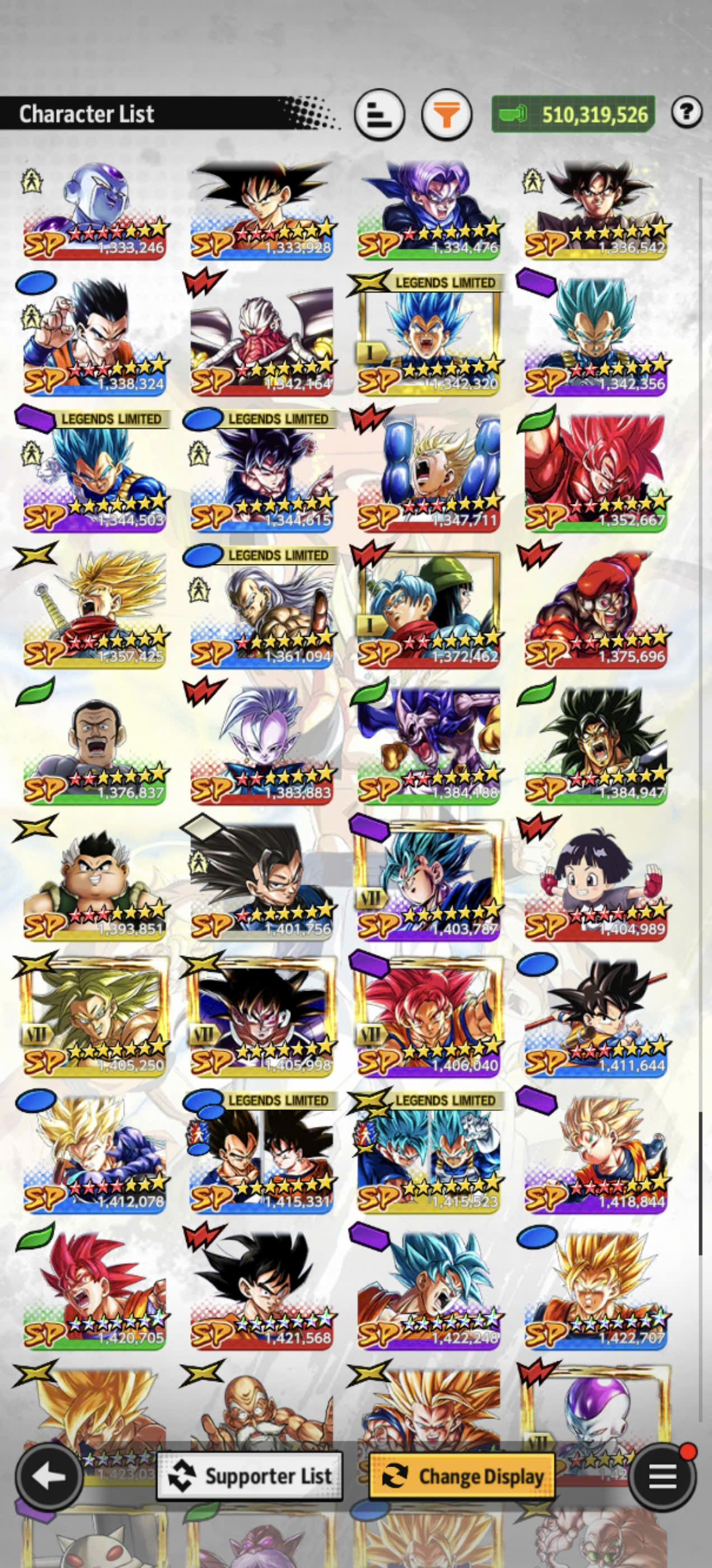This screenshot has height=1568, width=712.
Task: Tap the question mark help icon
Action: click(686, 111)
